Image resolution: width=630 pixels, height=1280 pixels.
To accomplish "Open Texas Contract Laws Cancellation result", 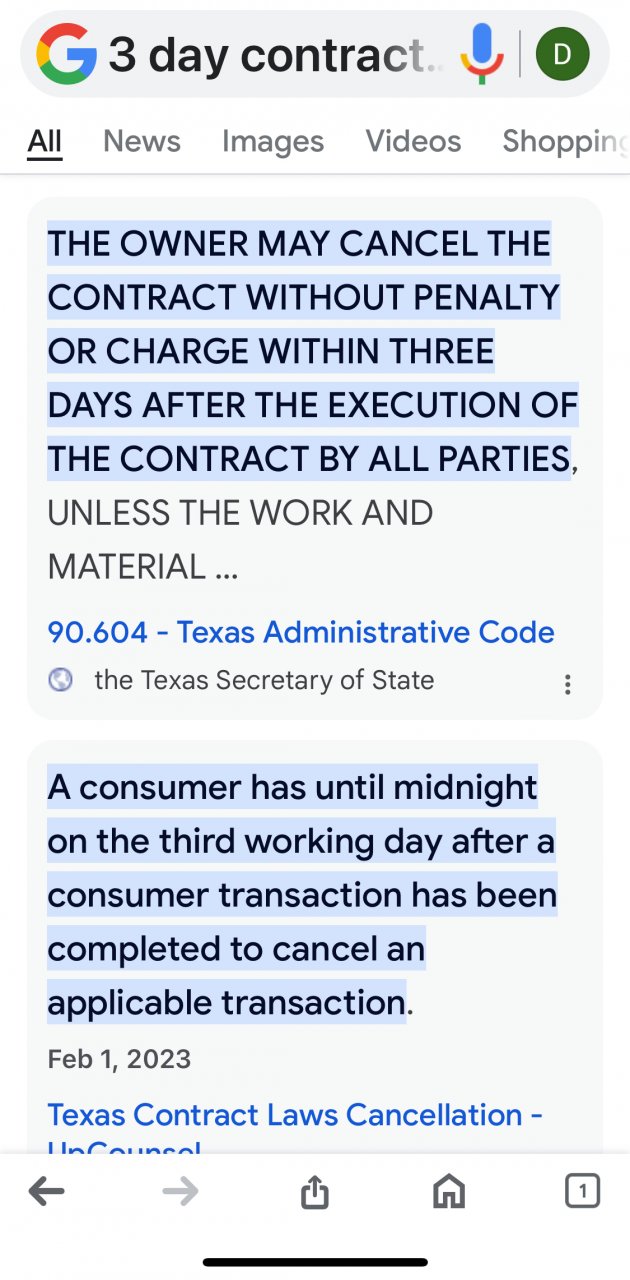I will coord(294,1115).
